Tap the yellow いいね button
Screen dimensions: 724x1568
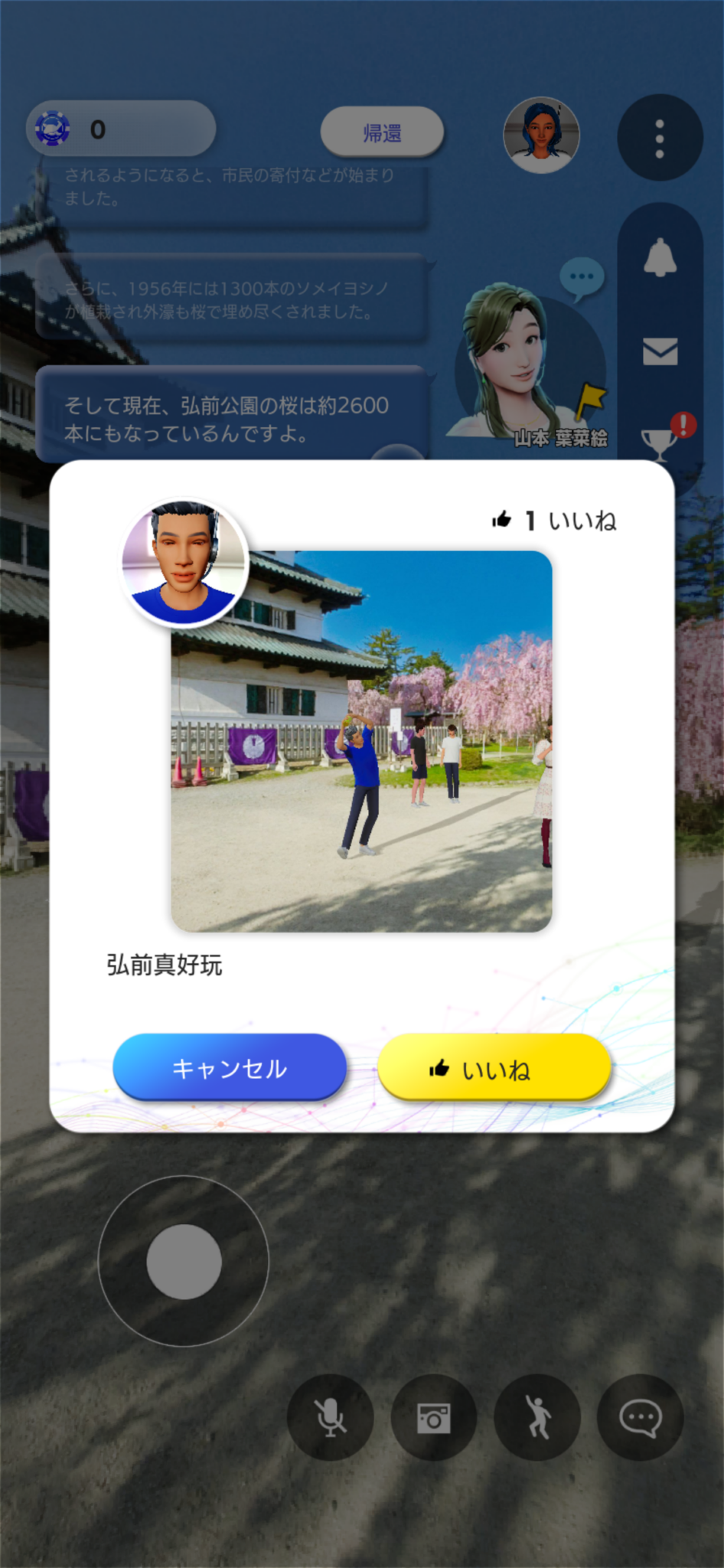[x=494, y=1068]
